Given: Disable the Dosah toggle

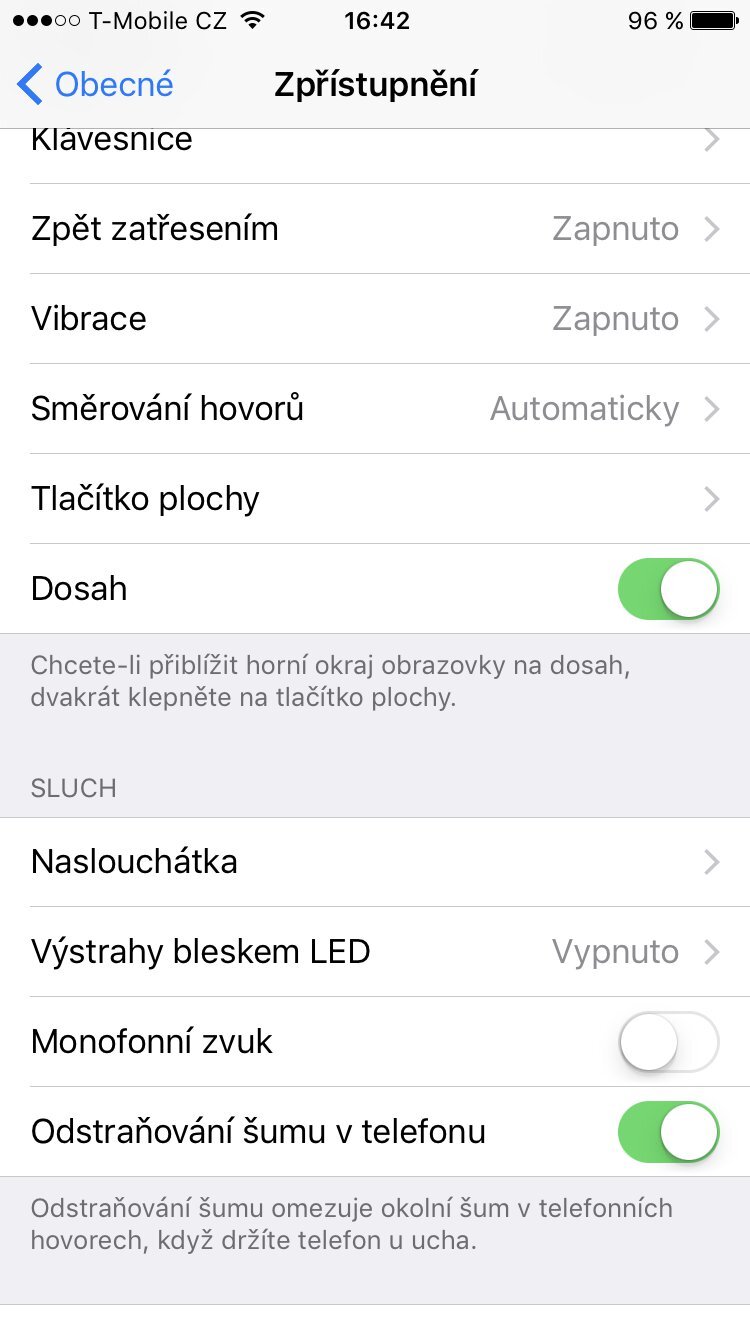Looking at the screenshot, I should [668, 589].
